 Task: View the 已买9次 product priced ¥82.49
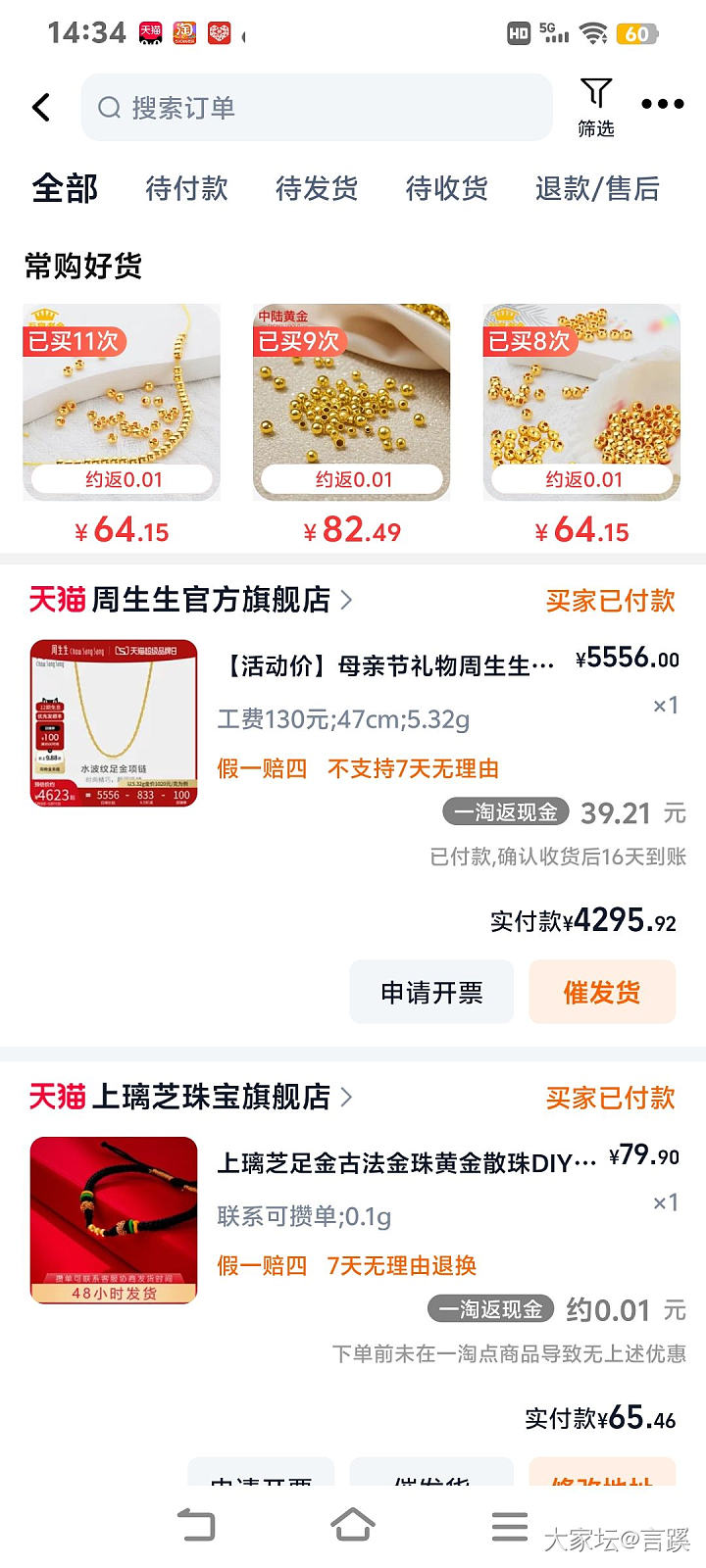352,402
